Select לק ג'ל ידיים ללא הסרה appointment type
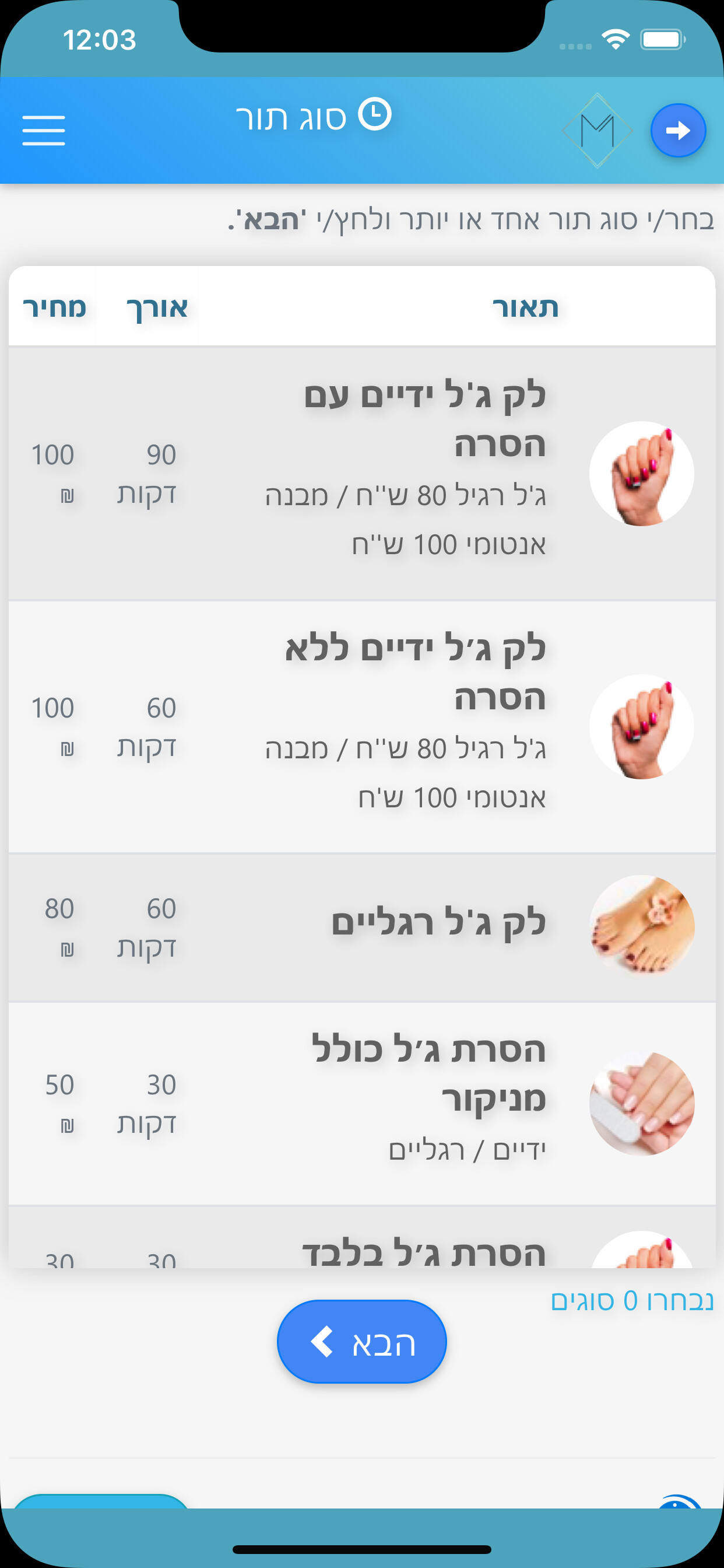 [x=362, y=727]
